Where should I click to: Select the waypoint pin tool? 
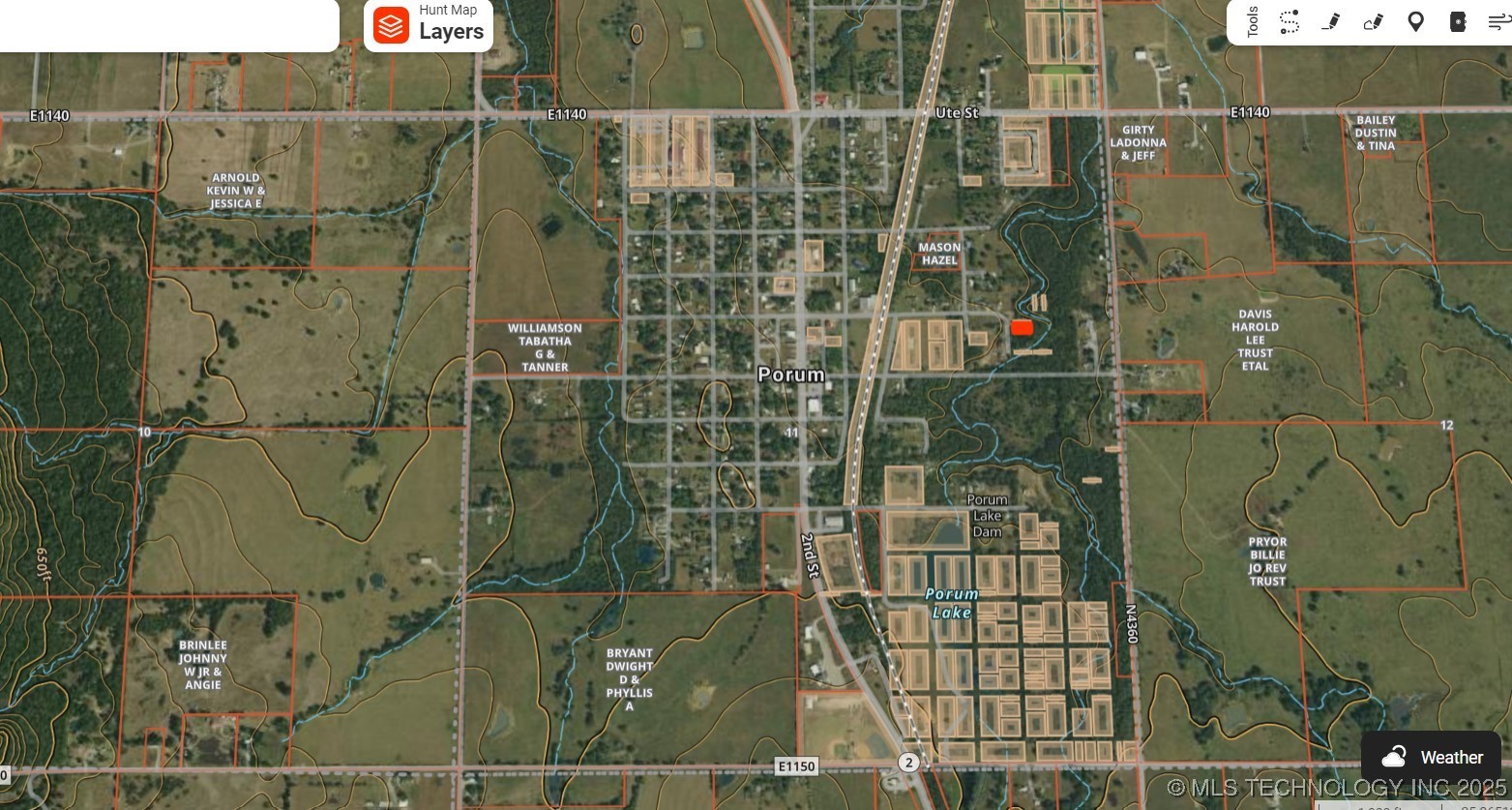1415,22
